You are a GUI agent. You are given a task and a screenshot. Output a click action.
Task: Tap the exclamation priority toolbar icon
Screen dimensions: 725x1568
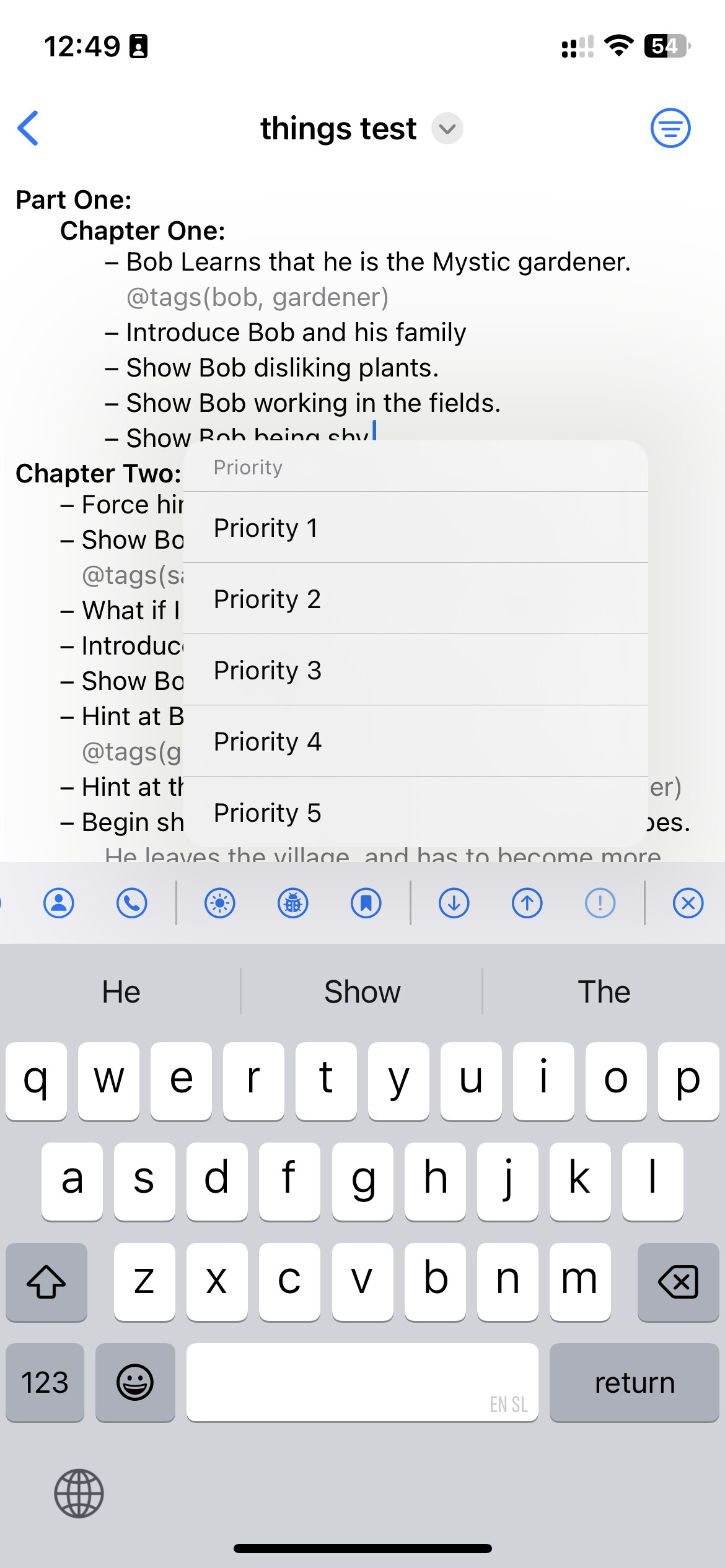(x=600, y=903)
